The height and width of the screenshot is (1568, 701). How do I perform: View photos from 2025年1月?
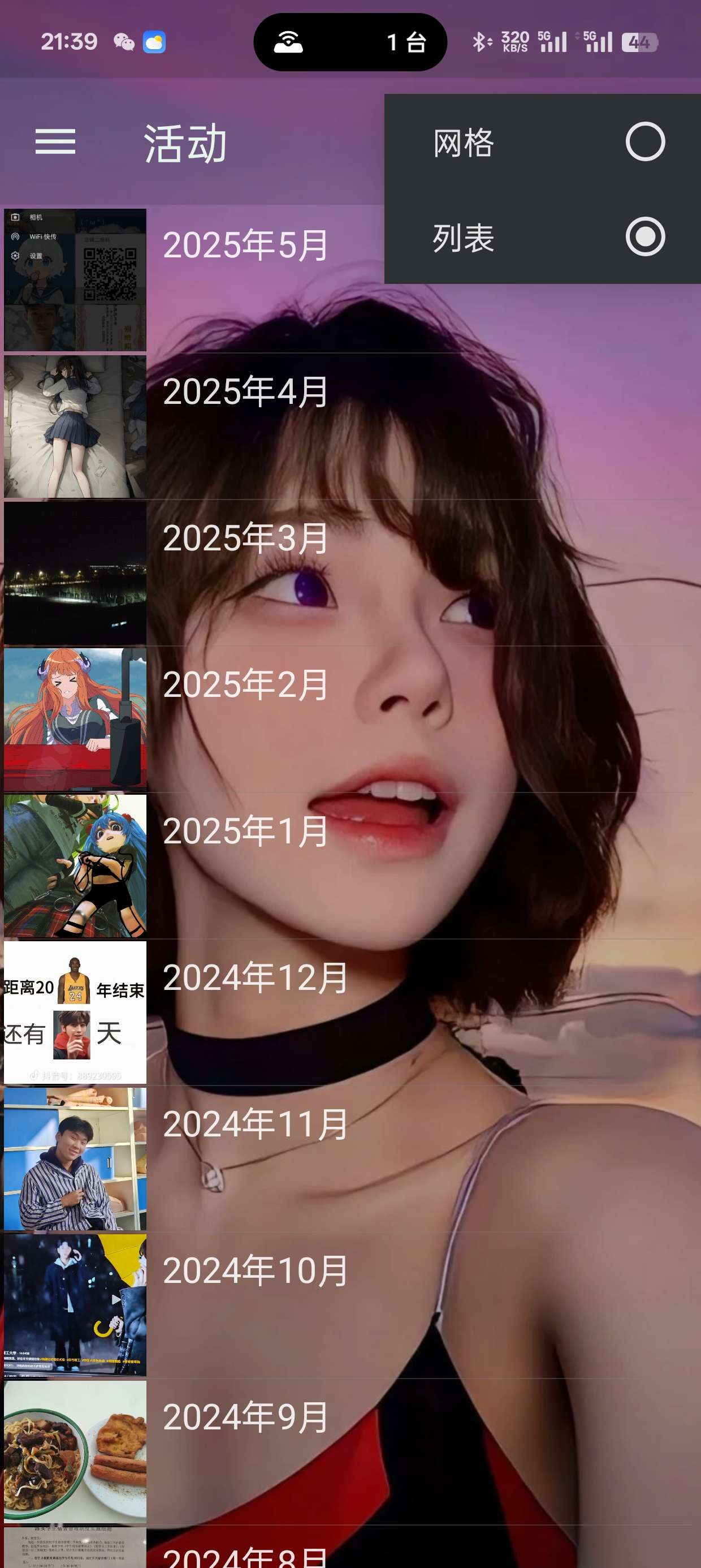(x=245, y=832)
